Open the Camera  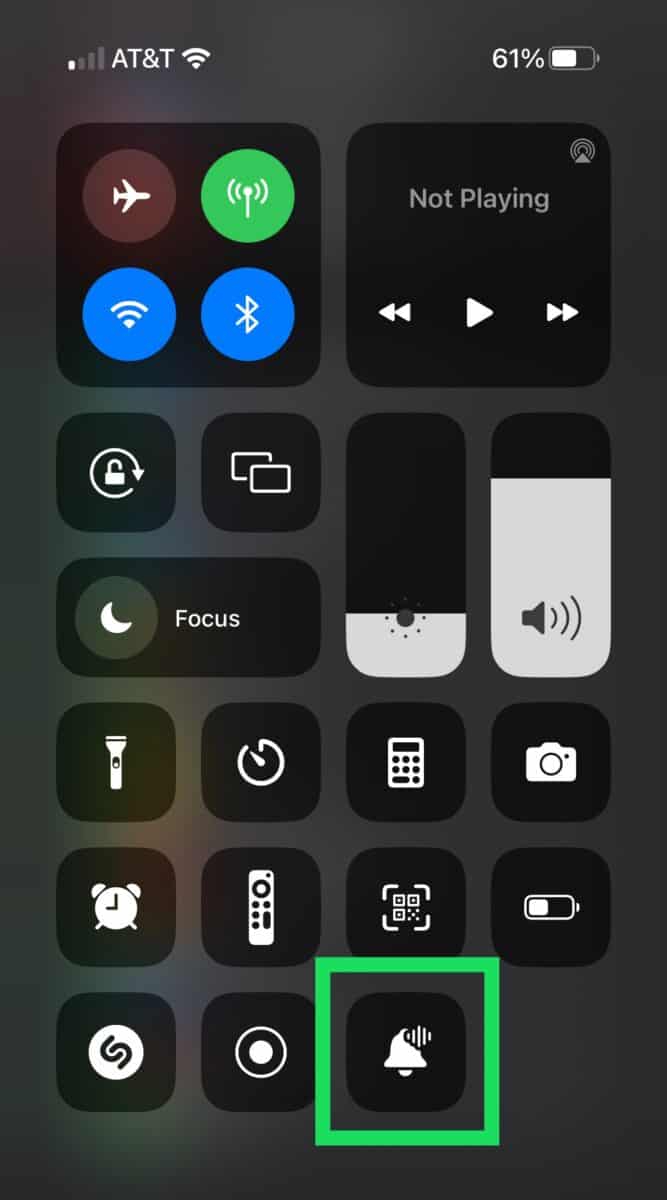551,762
